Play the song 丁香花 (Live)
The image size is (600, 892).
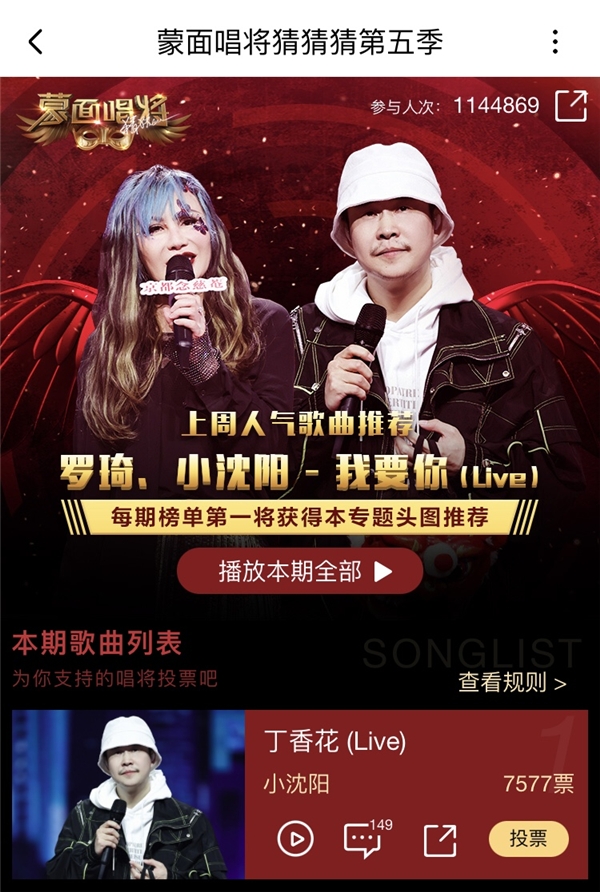295,839
